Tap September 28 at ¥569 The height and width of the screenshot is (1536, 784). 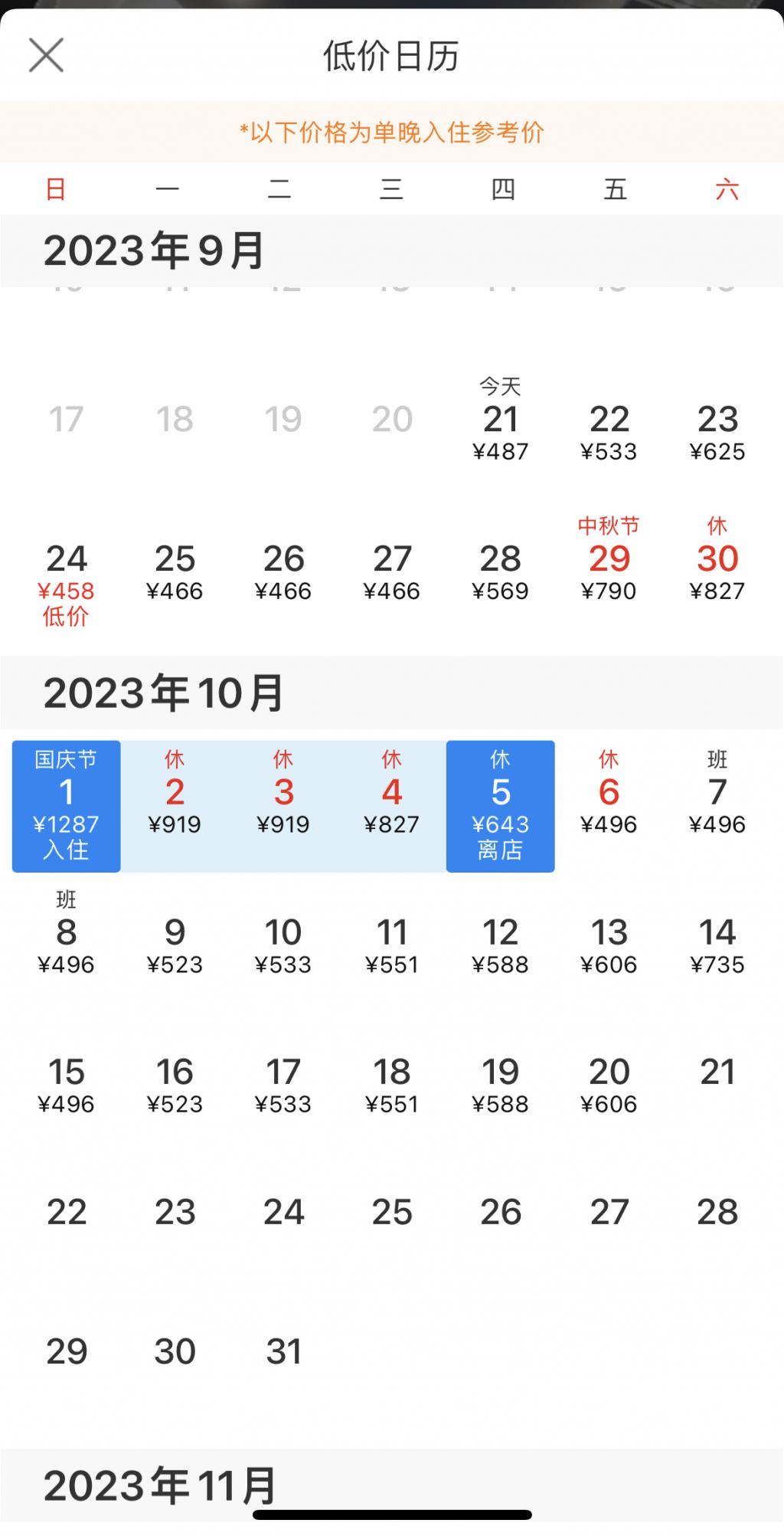pos(501,571)
